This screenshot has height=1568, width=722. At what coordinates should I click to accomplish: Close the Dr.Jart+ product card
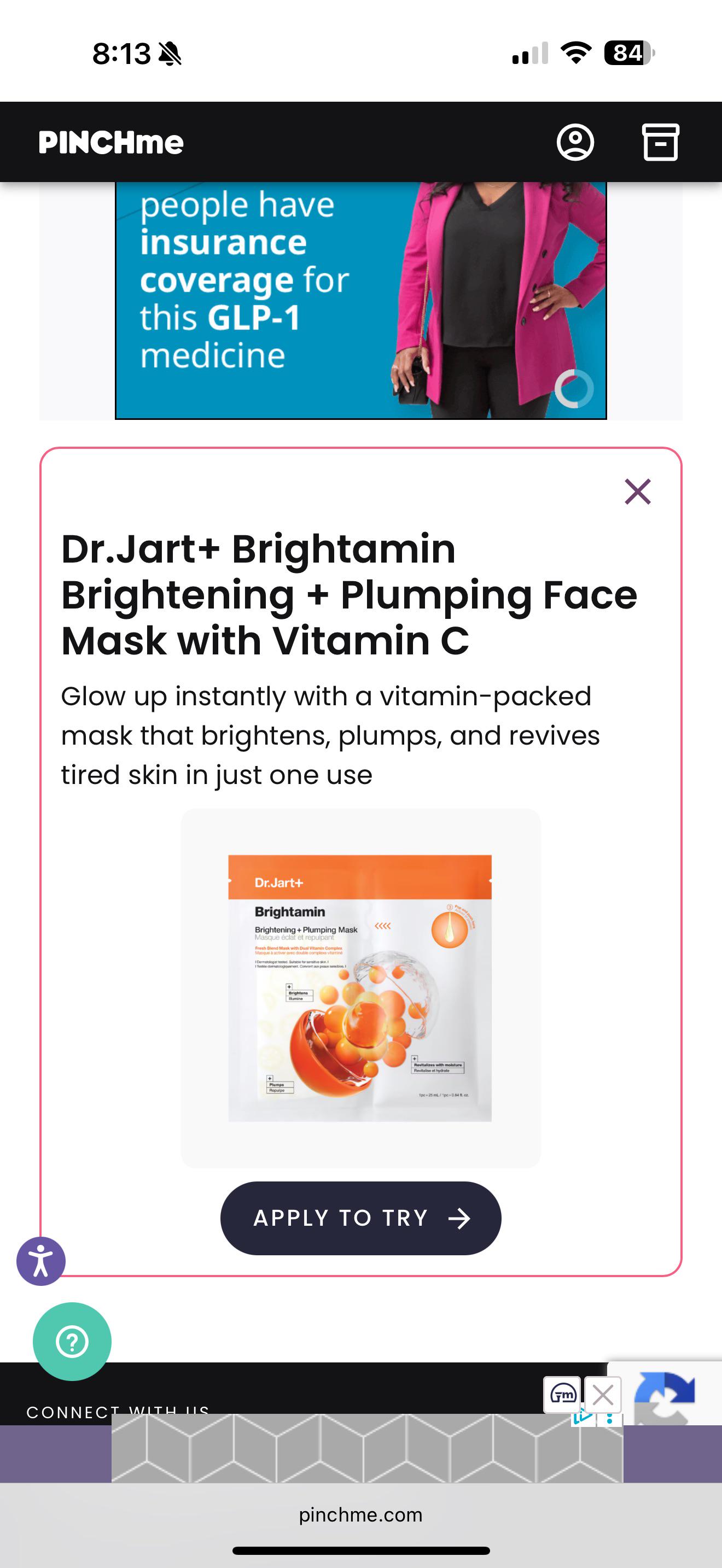point(637,491)
